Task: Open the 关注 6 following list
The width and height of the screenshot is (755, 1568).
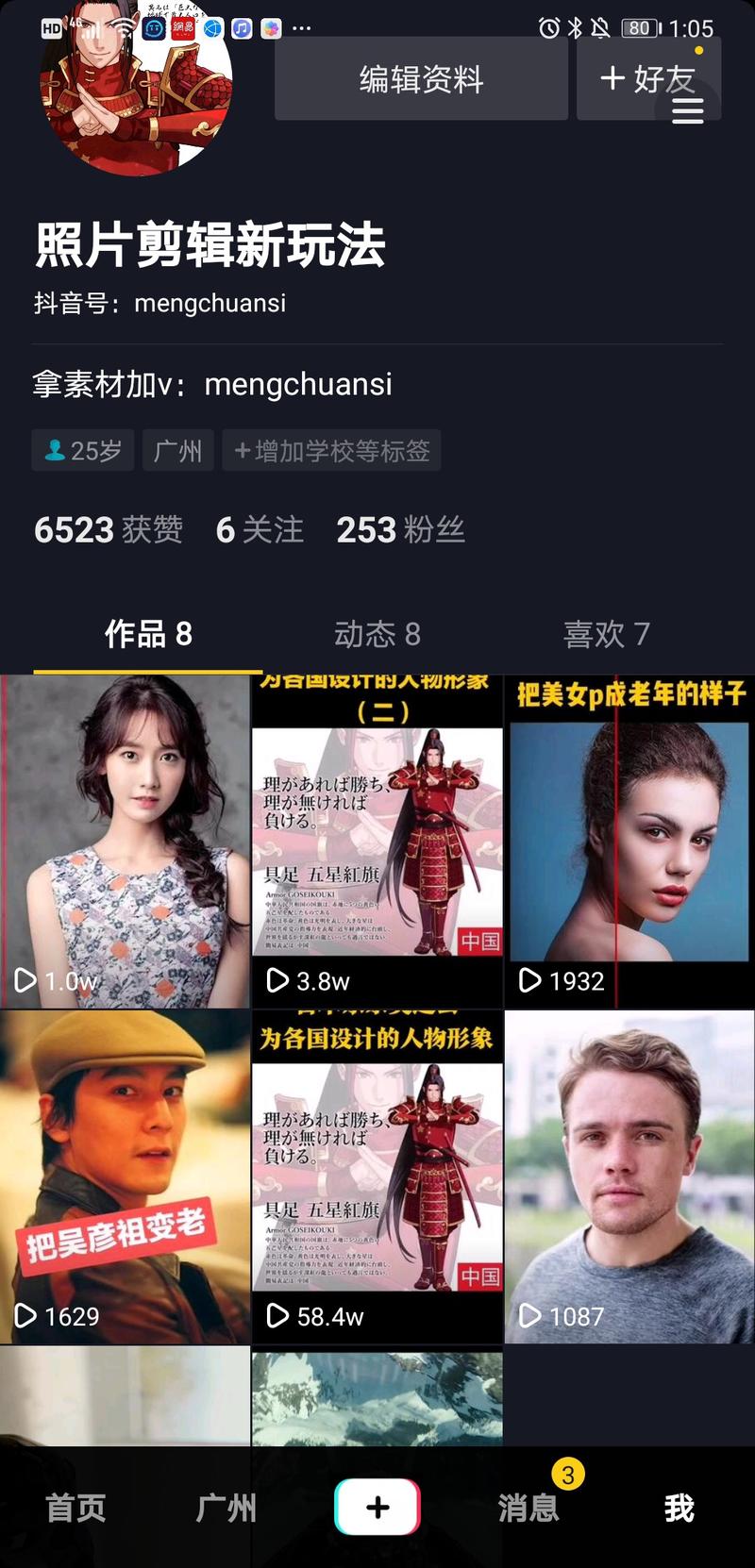Action: pyautogui.click(x=260, y=530)
